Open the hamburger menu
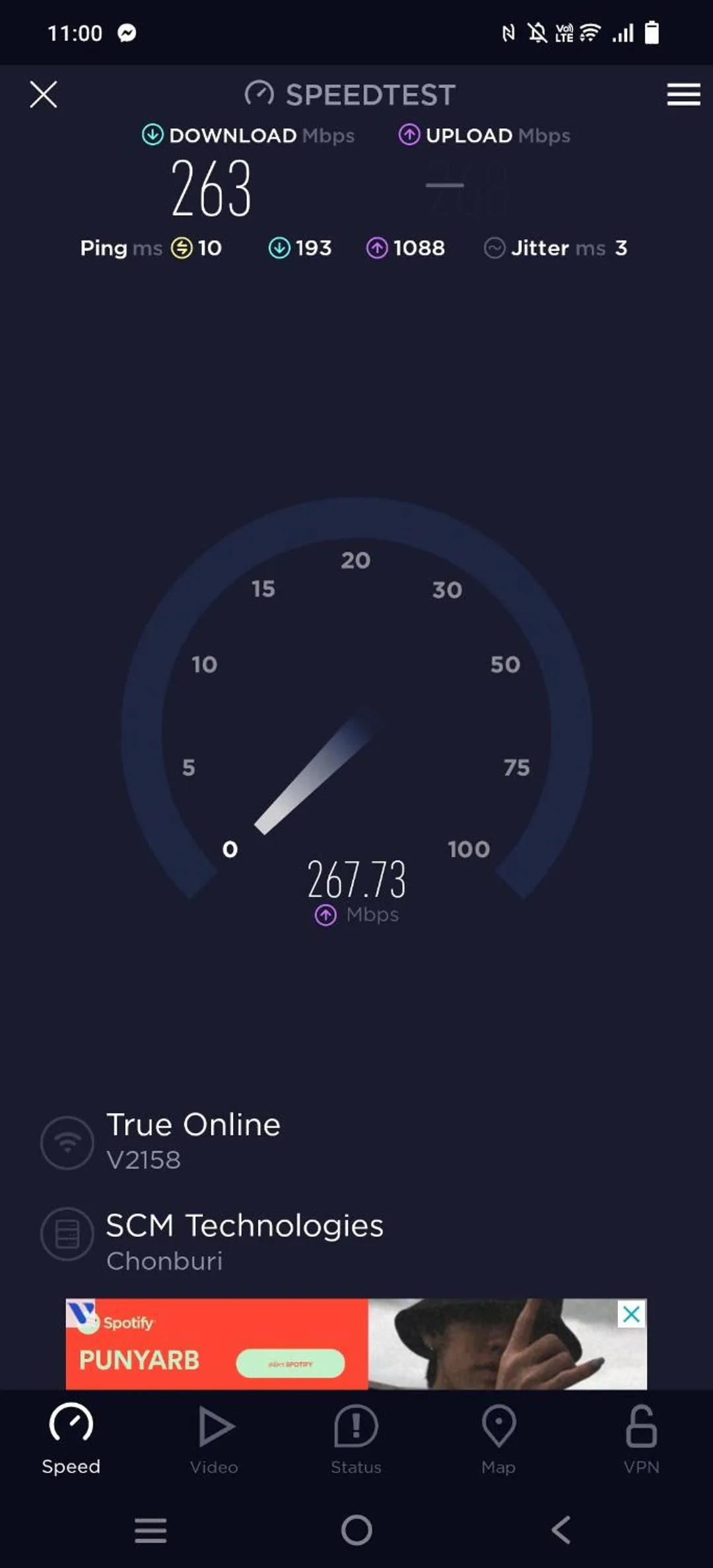The image size is (713, 1568). pos(683,94)
